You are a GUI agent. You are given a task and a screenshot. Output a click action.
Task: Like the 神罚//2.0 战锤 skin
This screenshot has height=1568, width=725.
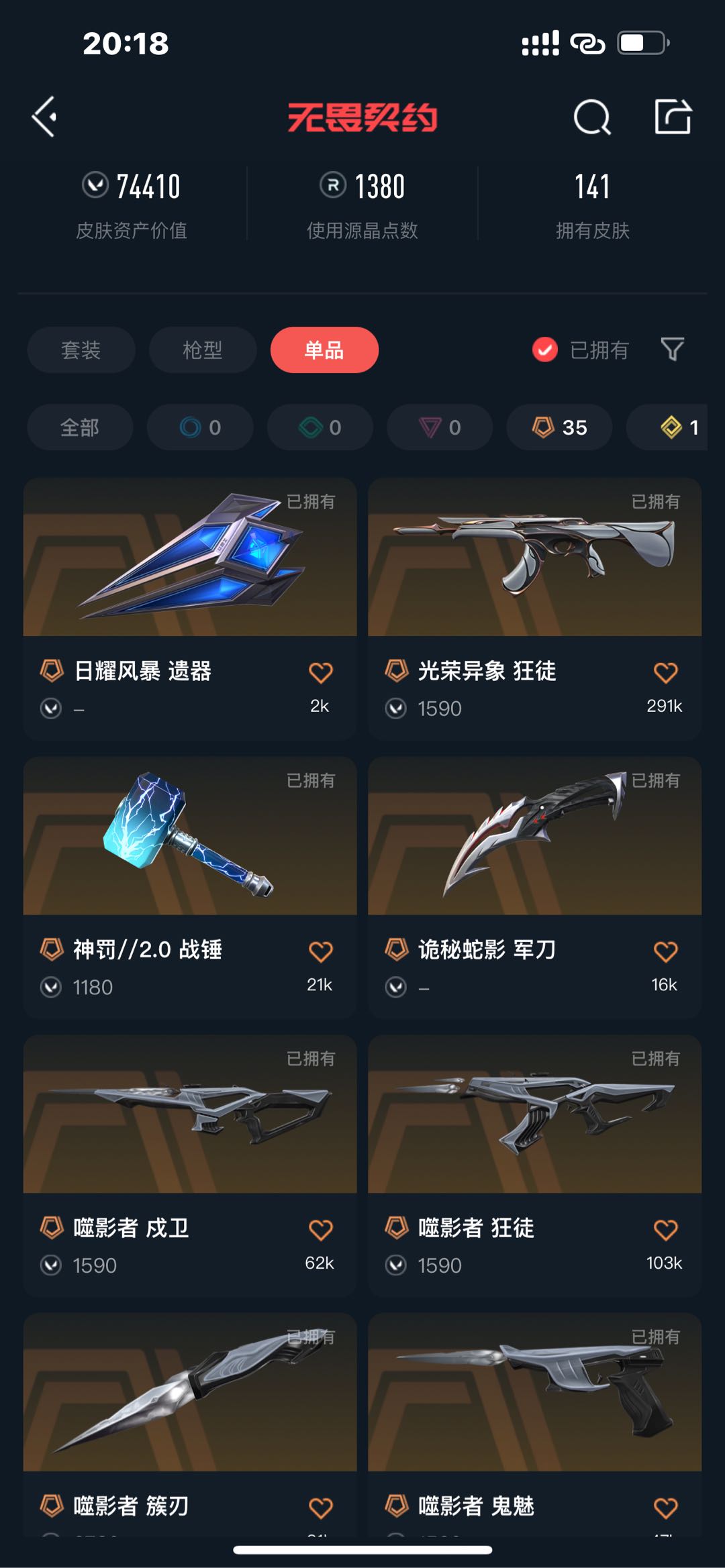(320, 951)
